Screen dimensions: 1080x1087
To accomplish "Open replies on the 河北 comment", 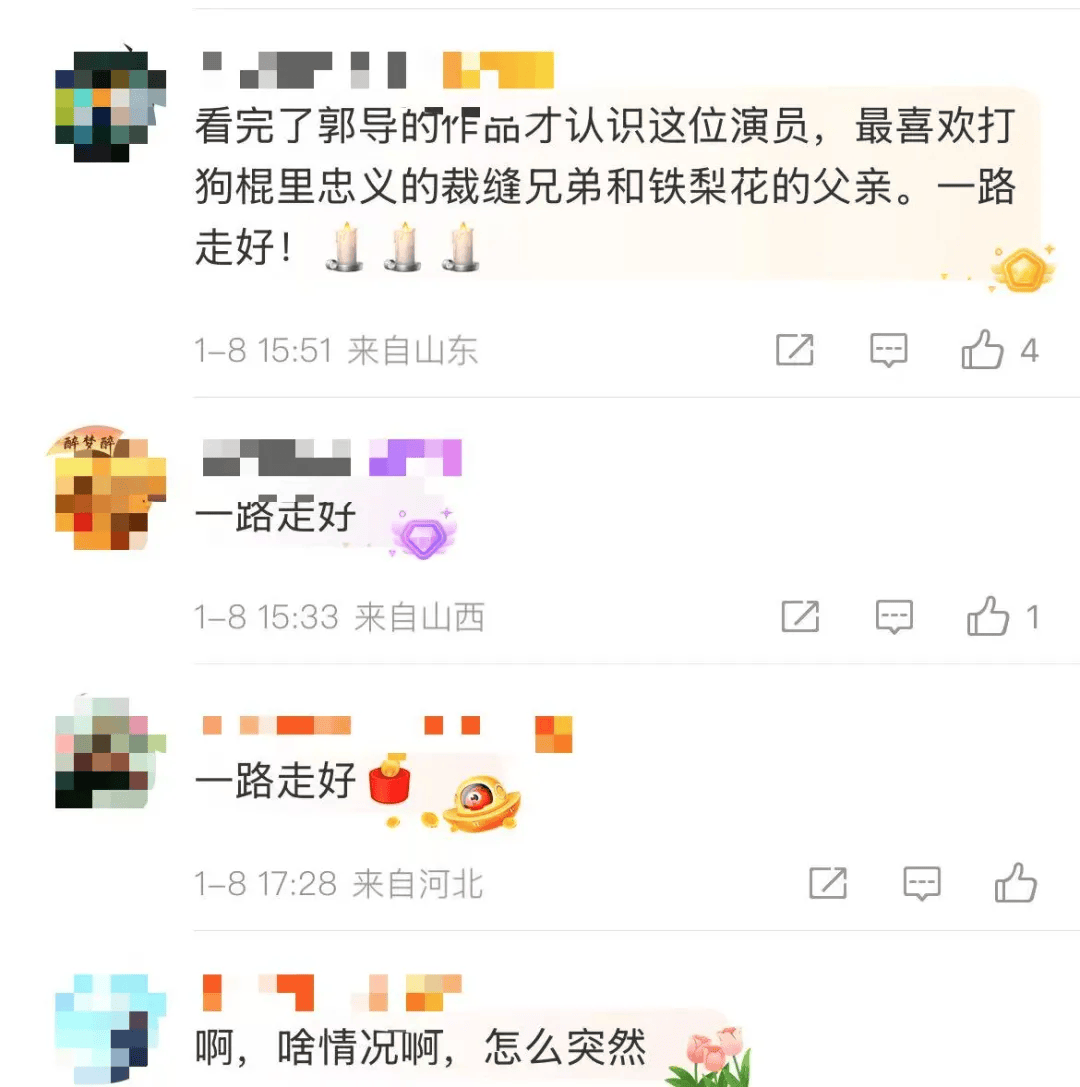I will click(921, 884).
